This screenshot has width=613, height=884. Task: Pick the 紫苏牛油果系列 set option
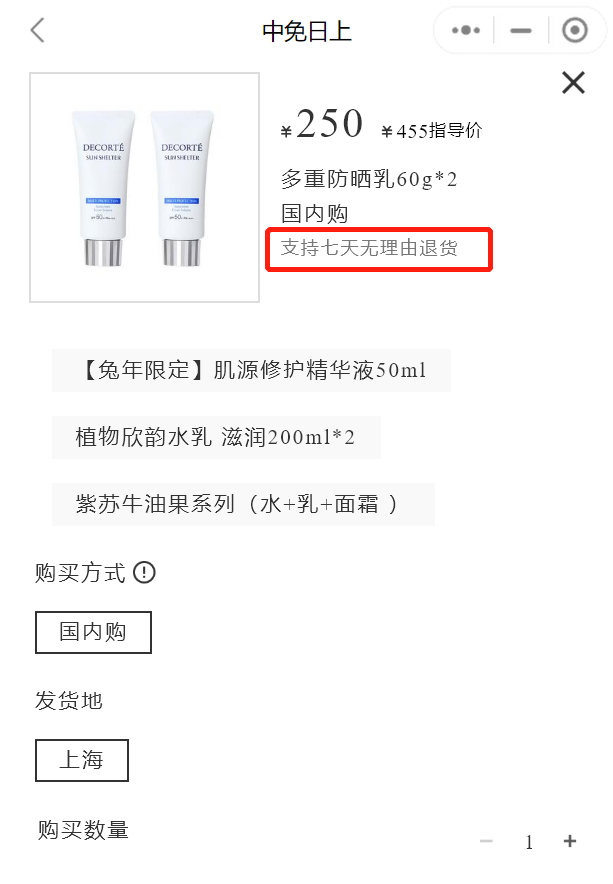pos(243,504)
